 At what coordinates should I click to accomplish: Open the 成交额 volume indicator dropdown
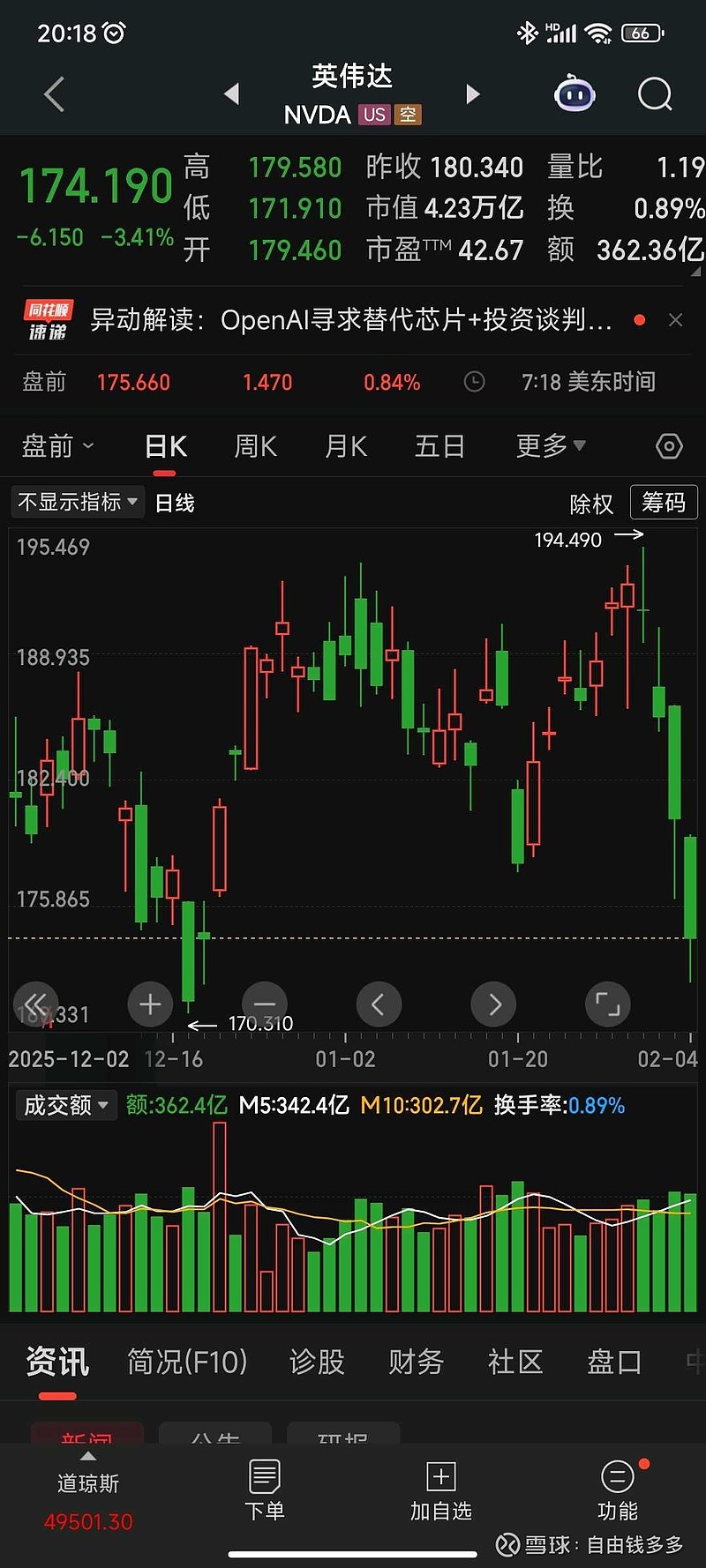coord(65,1105)
